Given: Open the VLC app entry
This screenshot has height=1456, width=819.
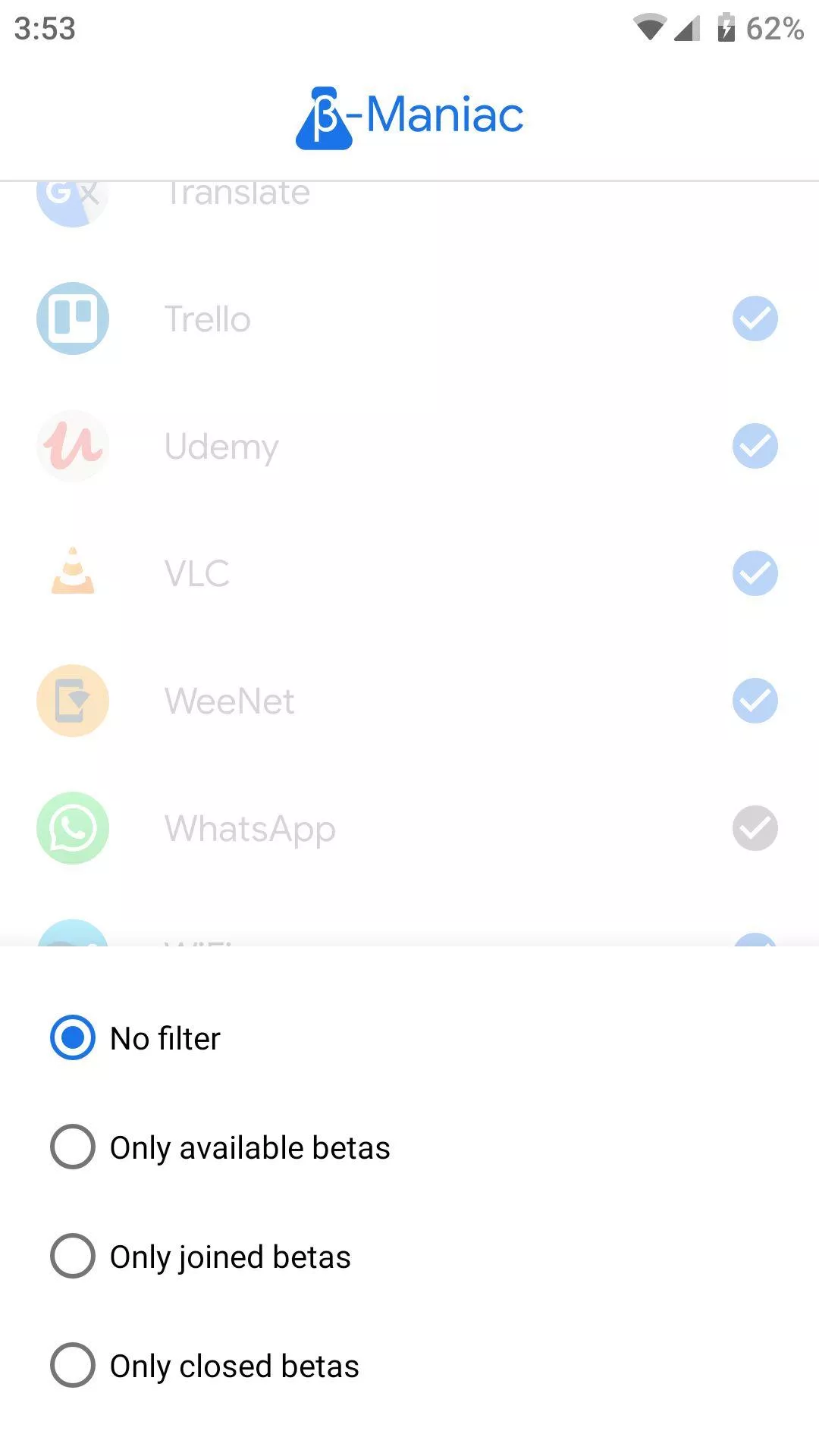Looking at the screenshot, I should pyautogui.click(x=197, y=573).
